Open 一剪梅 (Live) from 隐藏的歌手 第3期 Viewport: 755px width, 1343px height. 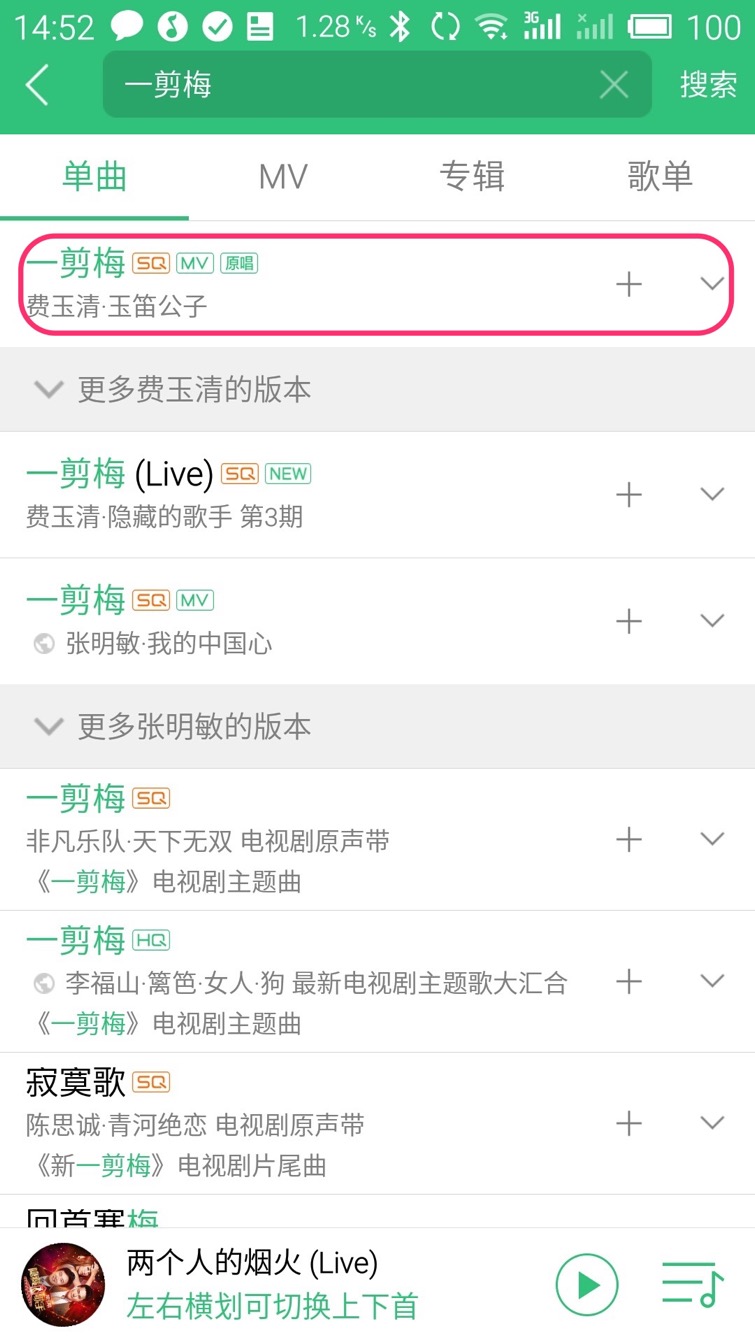(250, 494)
